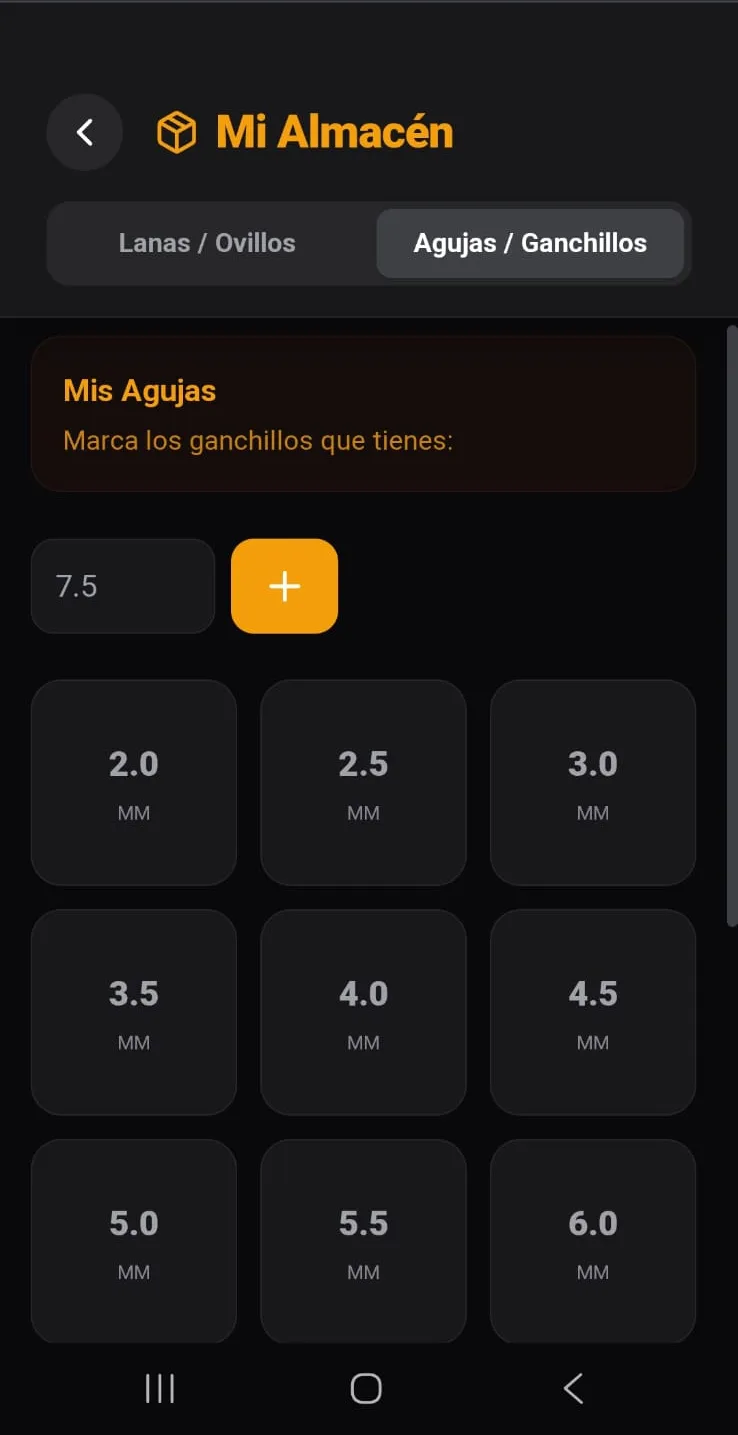Mark the 2.5 MM hook
The width and height of the screenshot is (738, 1435).
click(x=363, y=782)
